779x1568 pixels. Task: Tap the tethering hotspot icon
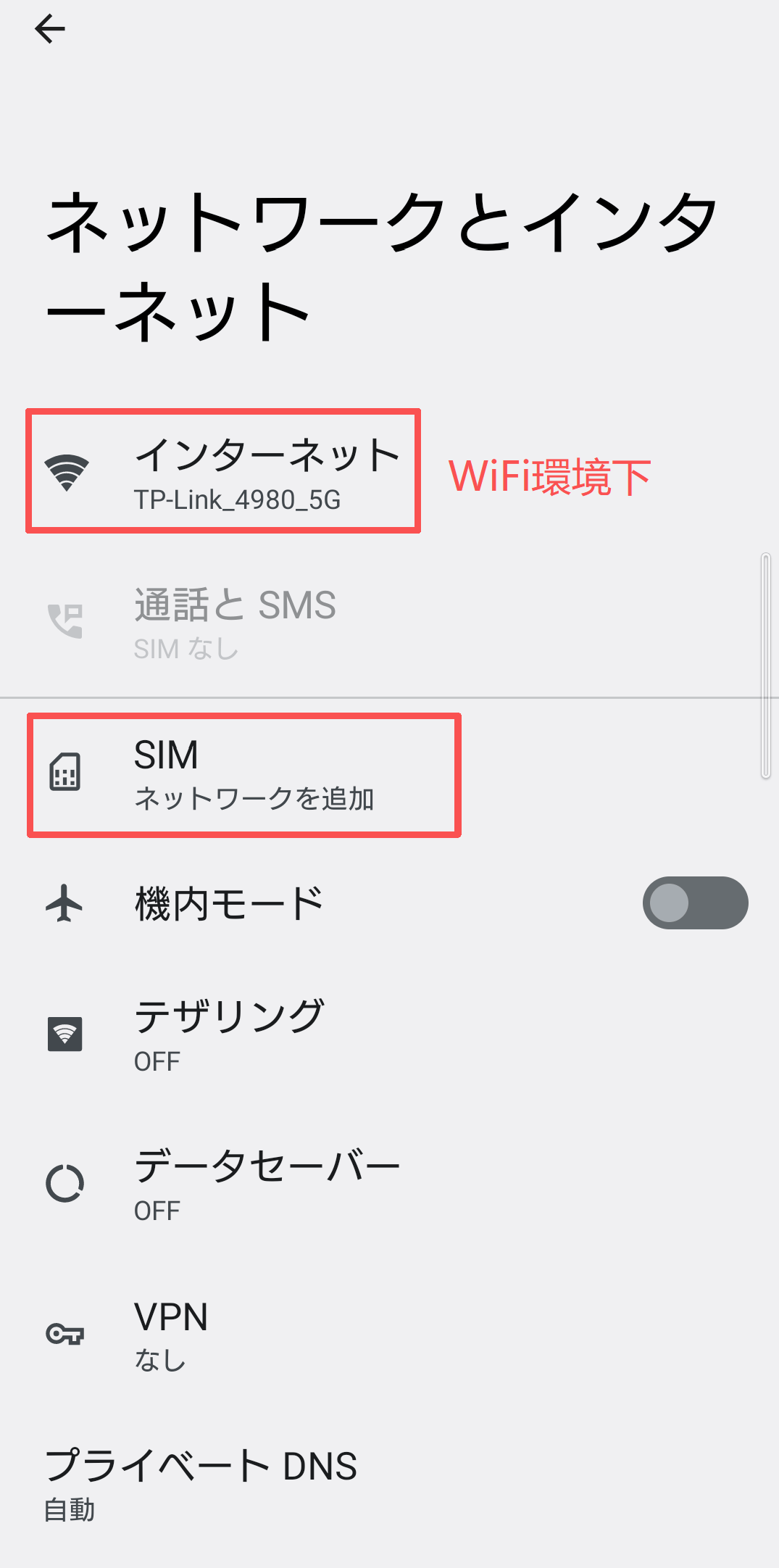(x=64, y=1033)
